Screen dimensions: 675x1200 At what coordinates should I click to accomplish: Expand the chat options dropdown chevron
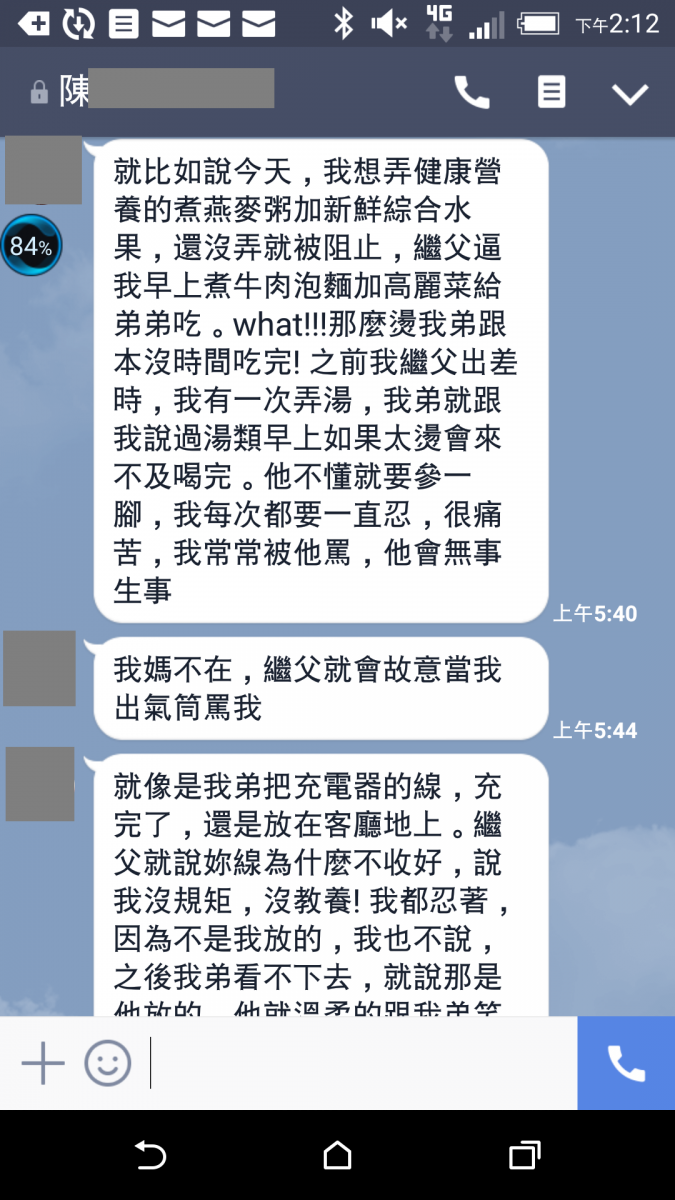(630, 94)
